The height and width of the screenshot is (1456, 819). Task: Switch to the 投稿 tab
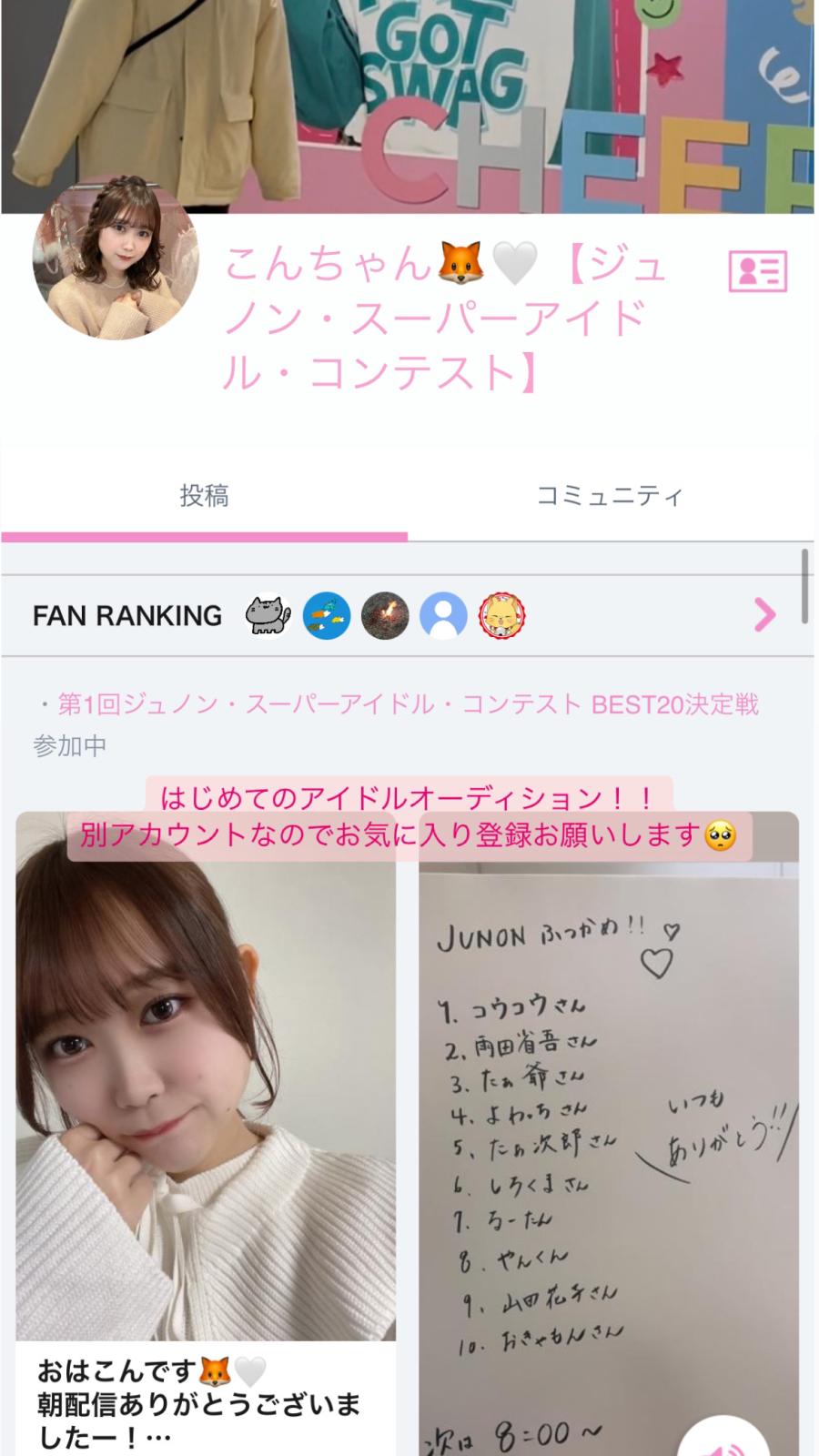(x=204, y=496)
